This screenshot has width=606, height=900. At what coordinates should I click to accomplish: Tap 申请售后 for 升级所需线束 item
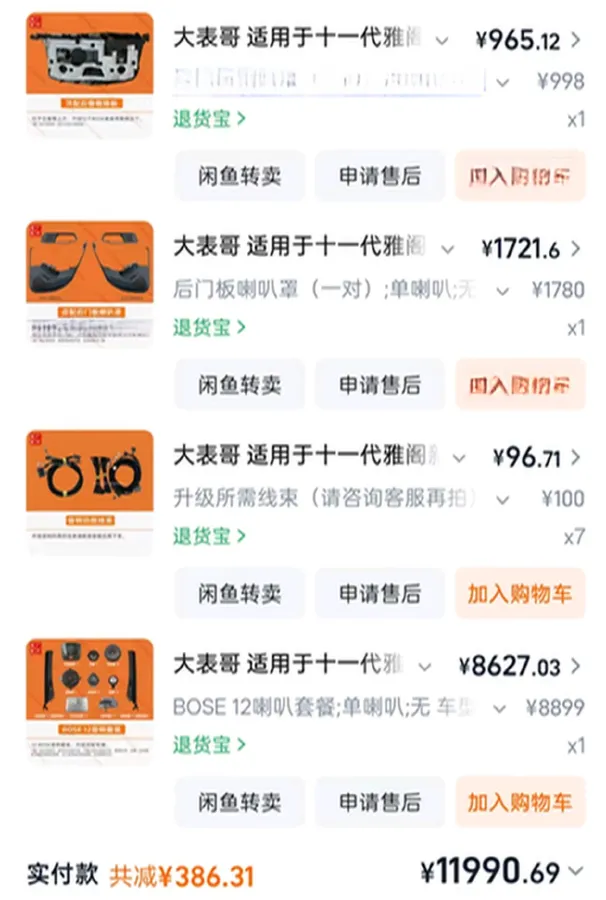(379, 594)
